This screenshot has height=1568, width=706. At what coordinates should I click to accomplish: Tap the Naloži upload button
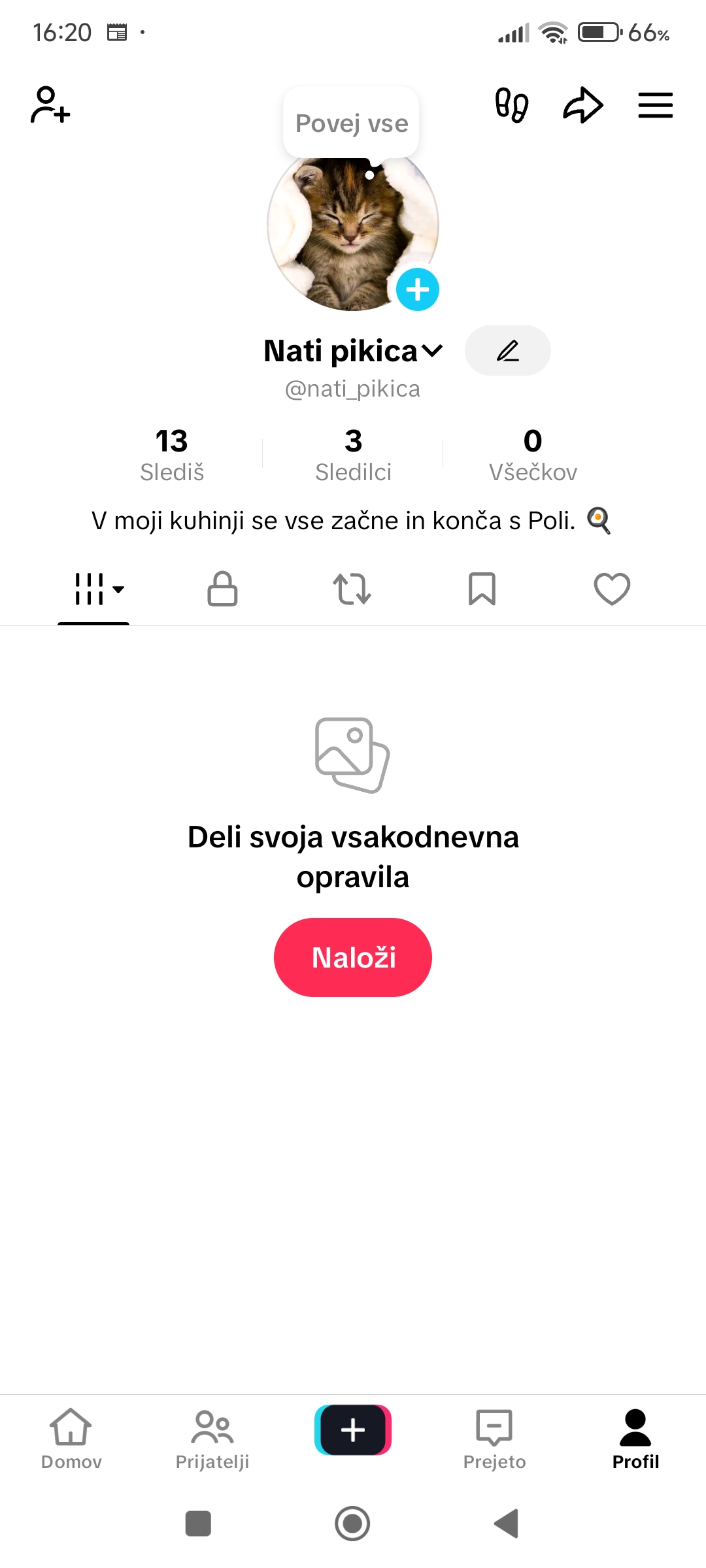tap(352, 958)
